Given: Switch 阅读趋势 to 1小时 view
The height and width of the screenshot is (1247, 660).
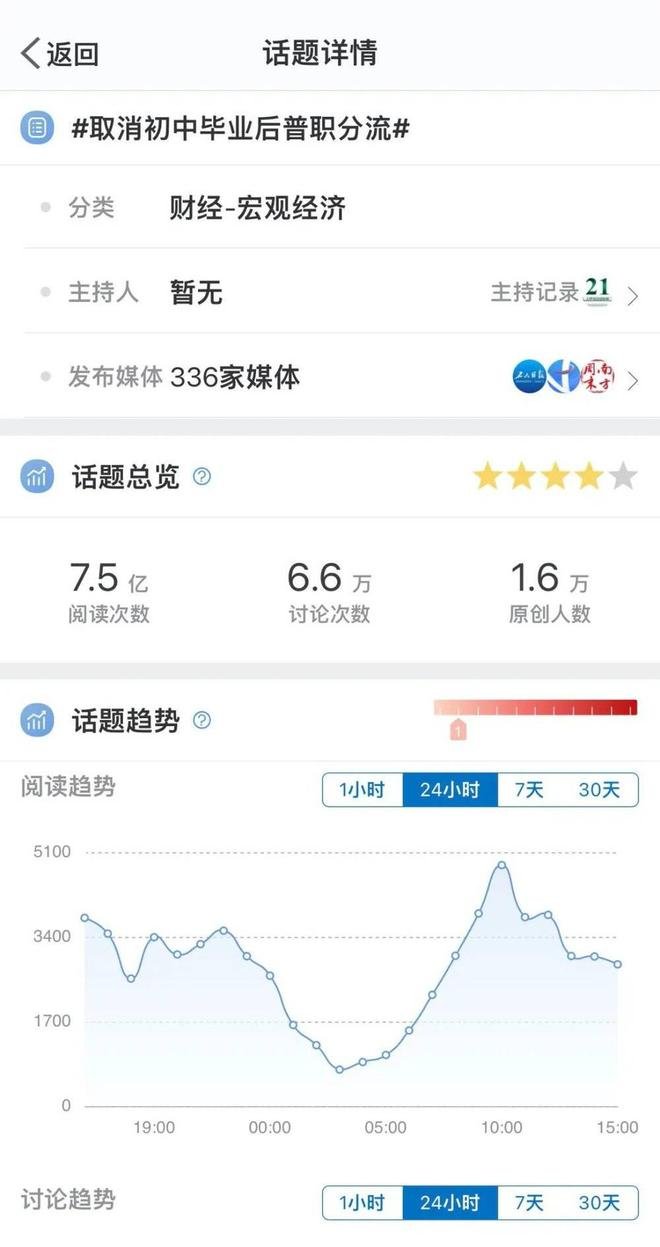Looking at the screenshot, I should 362,790.
